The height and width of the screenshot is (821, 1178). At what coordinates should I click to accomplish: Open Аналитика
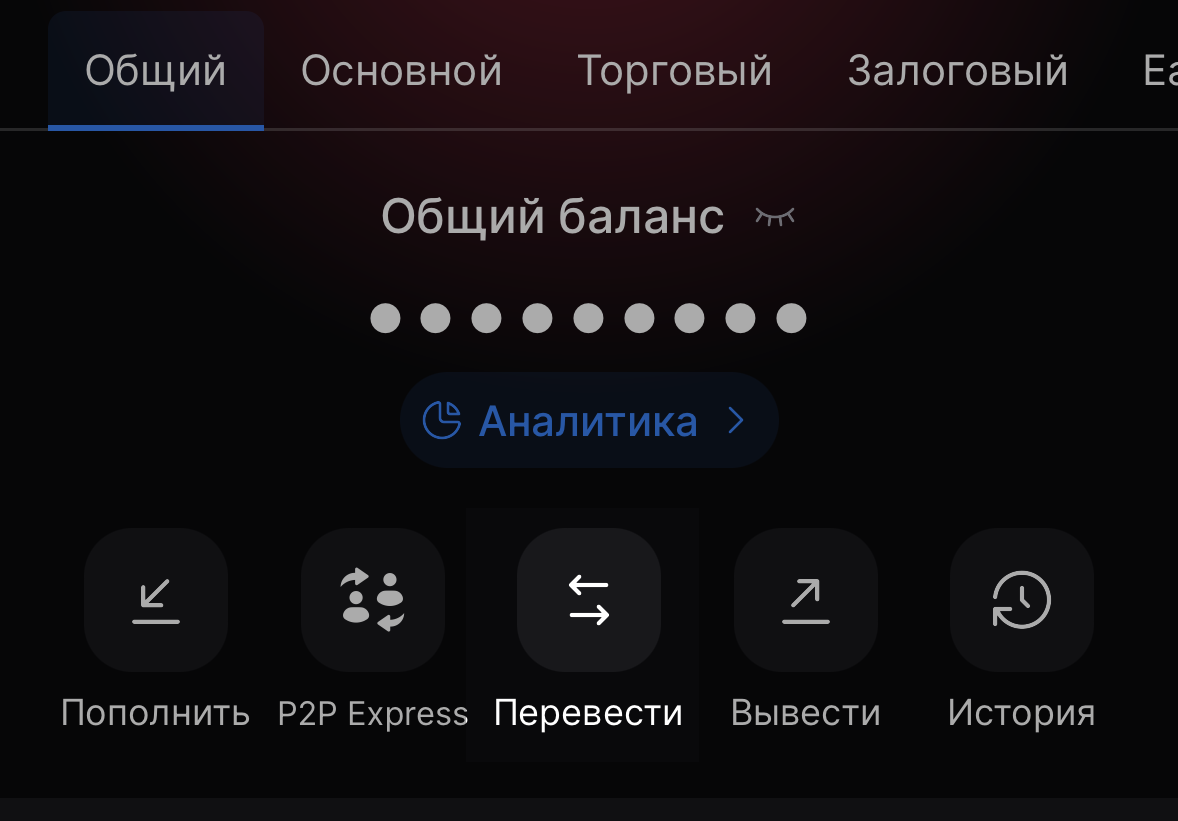tap(588, 421)
